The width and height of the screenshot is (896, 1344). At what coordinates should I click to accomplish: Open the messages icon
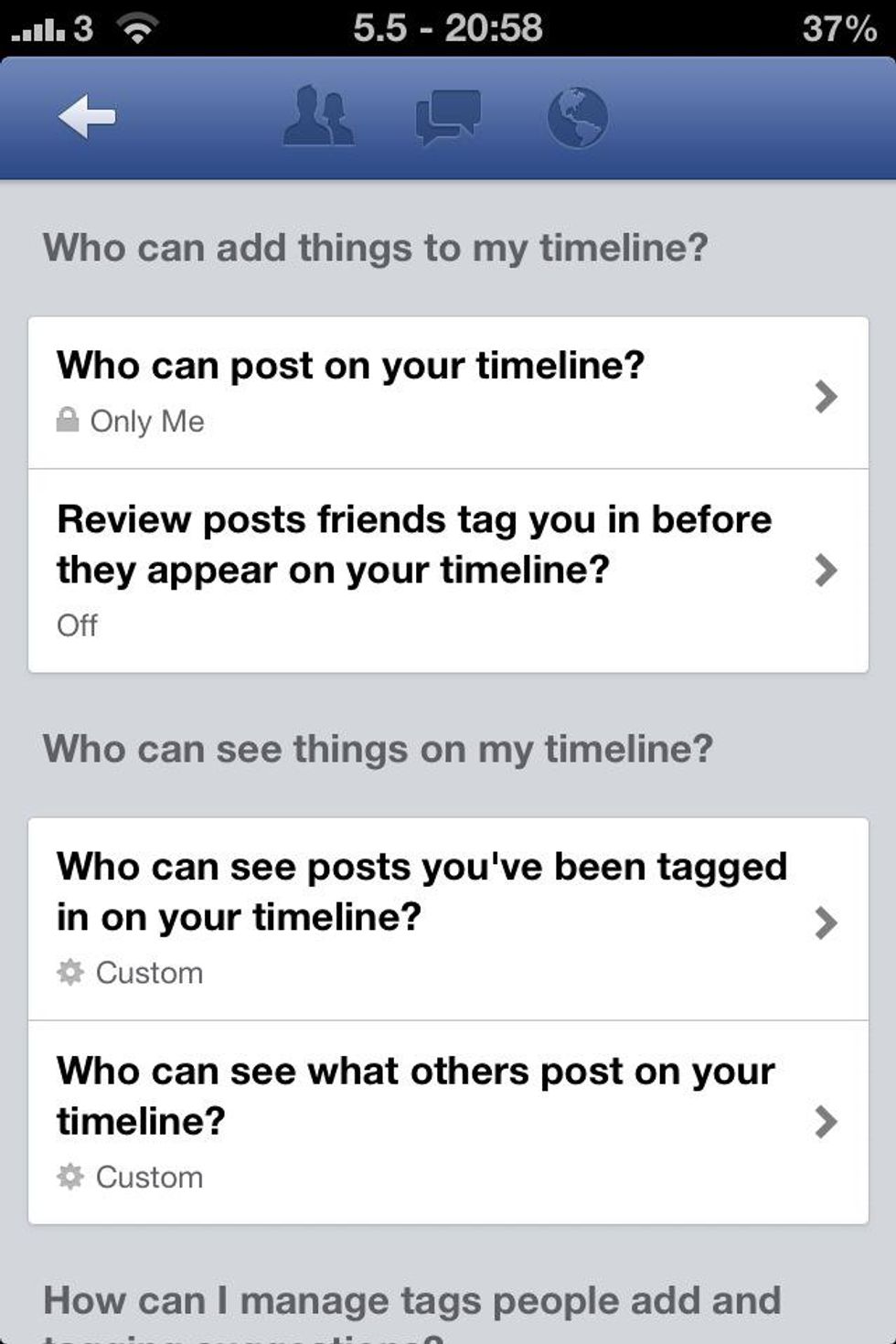(447, 117)
